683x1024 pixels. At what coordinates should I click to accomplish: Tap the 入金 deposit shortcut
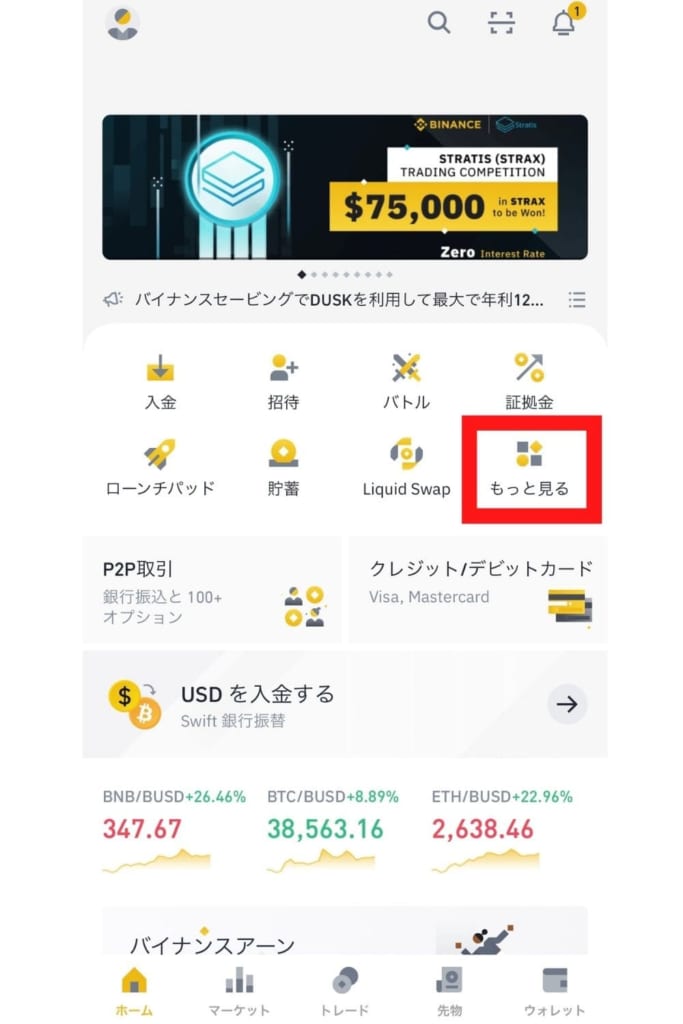tap(160, 381)
